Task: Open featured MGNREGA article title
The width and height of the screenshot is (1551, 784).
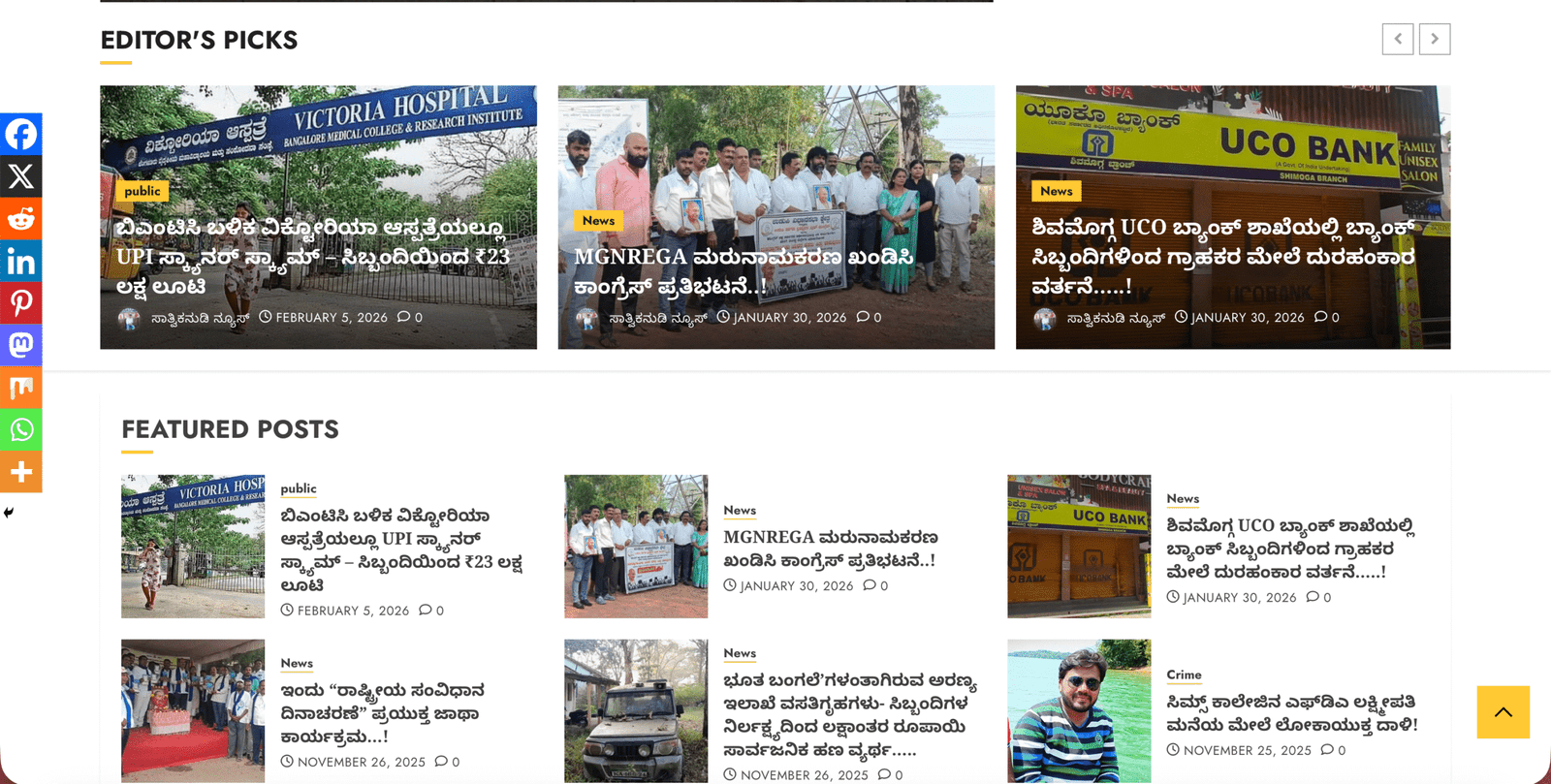Action: pos(830,549)
